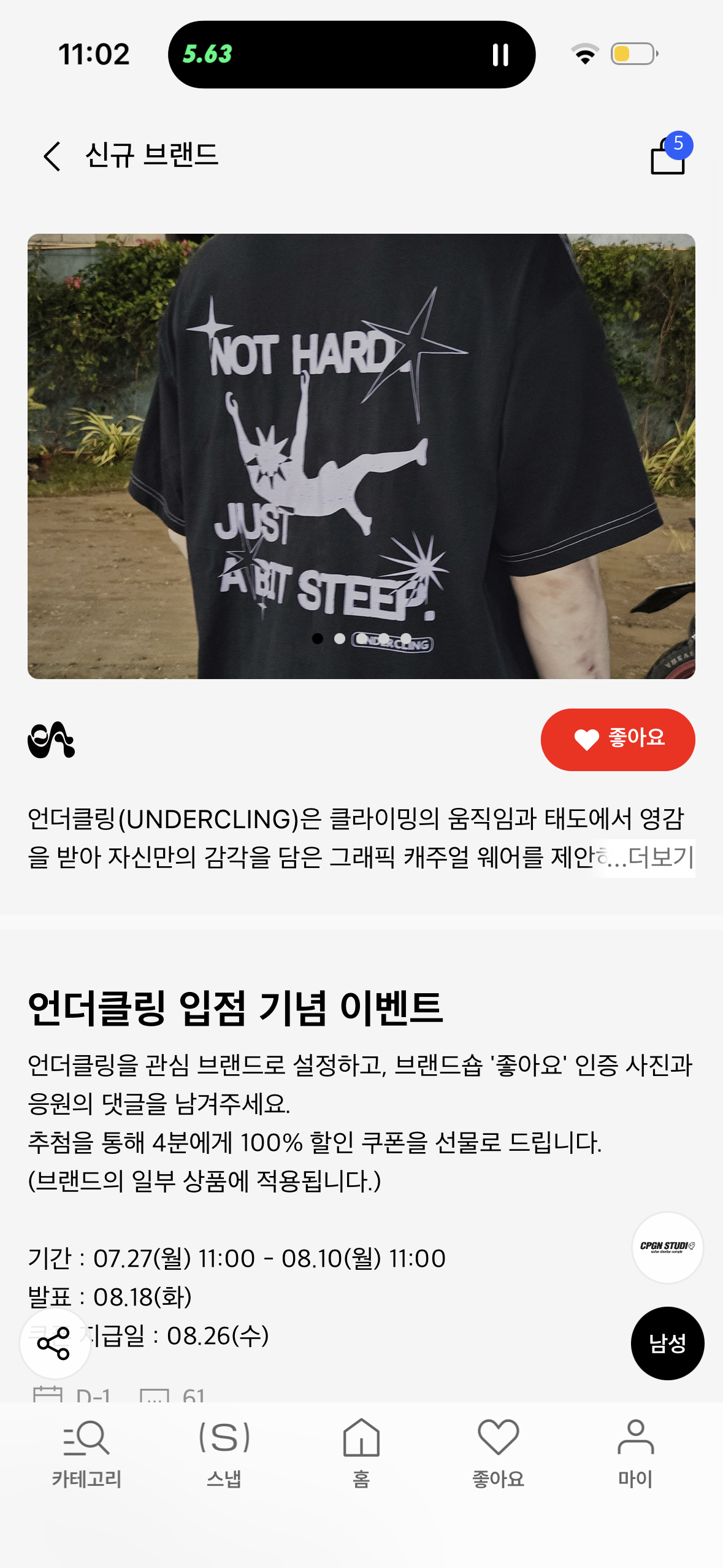Open the shopping bag with 5 items
Image resolution: width=723 pixels, height=1568 pixels.
click(671, 154)
